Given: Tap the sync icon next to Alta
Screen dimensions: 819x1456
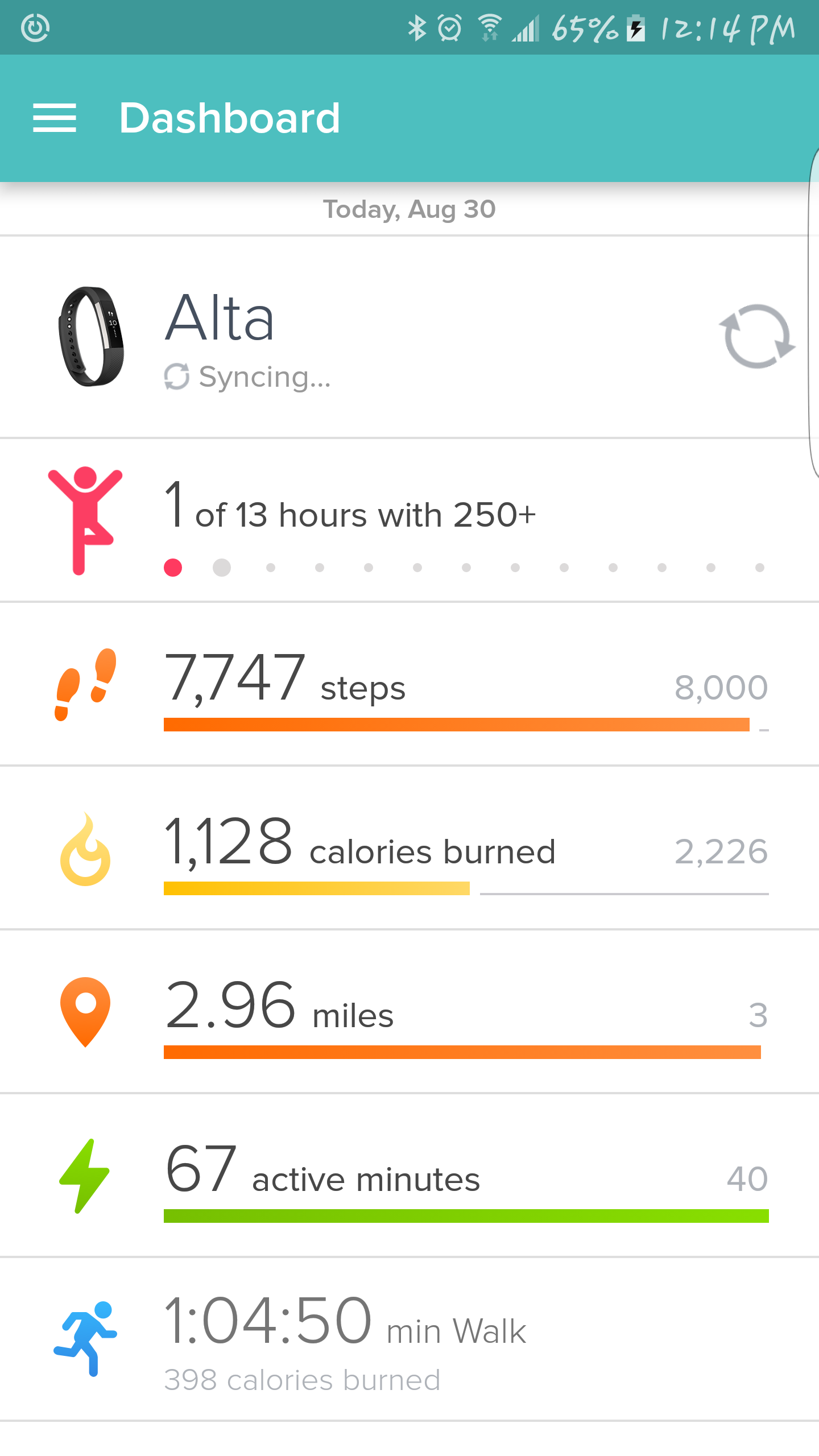Looking at the screenshot, I should 757,336.
